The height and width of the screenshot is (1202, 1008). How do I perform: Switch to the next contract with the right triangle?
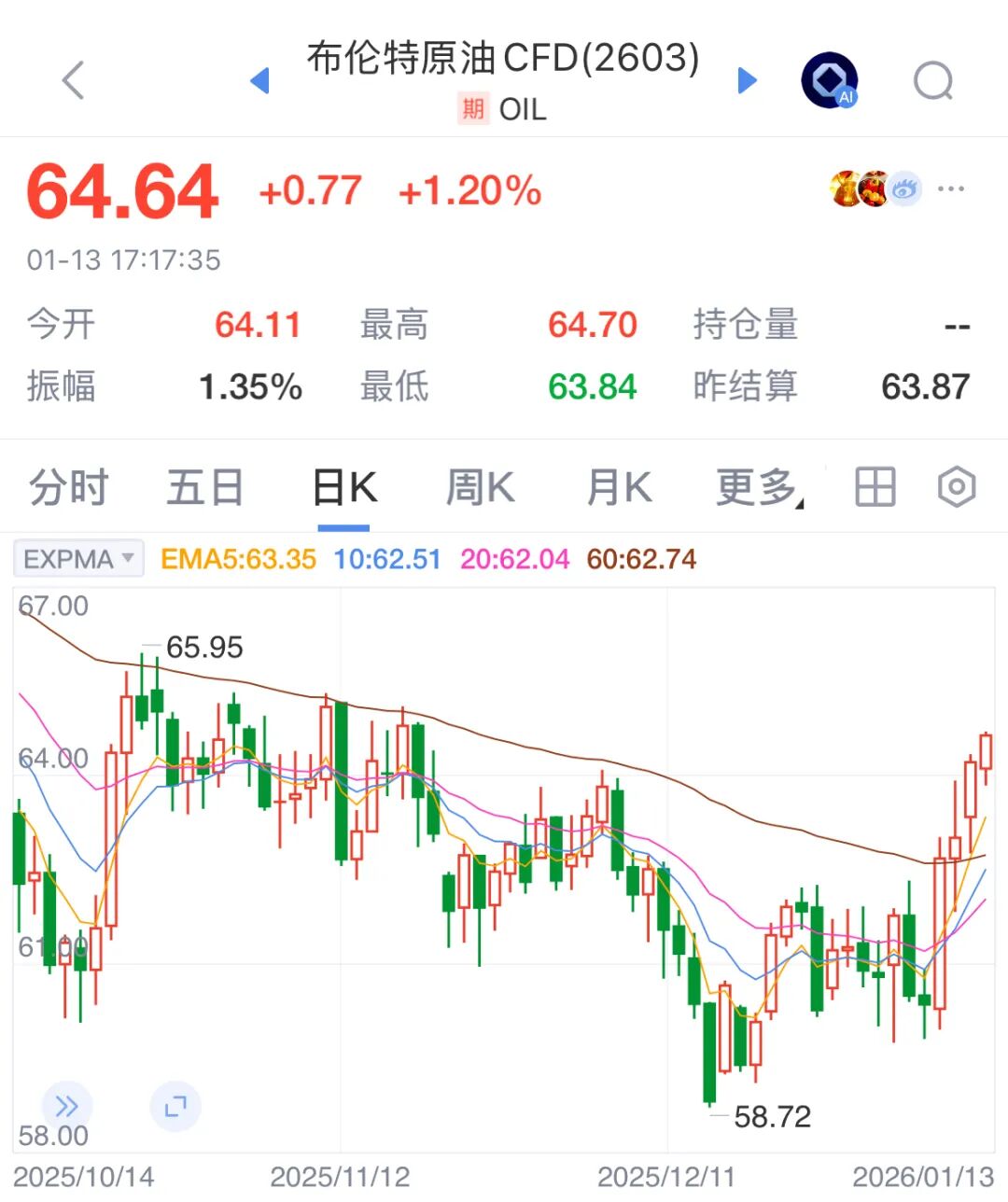click(x=747, y=81)
